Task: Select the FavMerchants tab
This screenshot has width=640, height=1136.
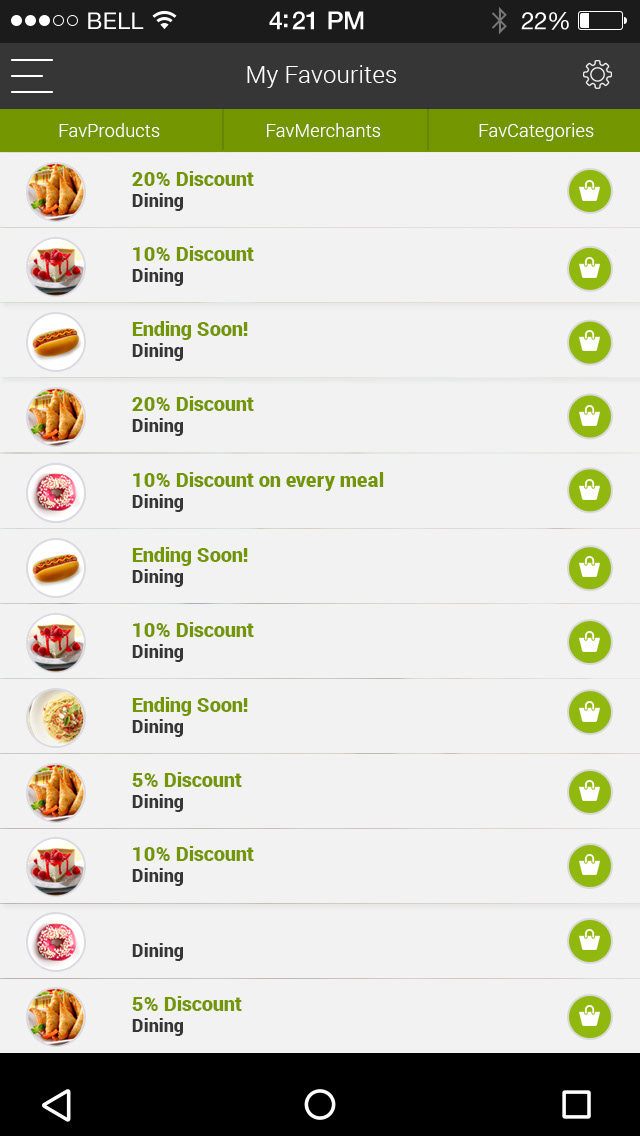Action: click(323, 131)
